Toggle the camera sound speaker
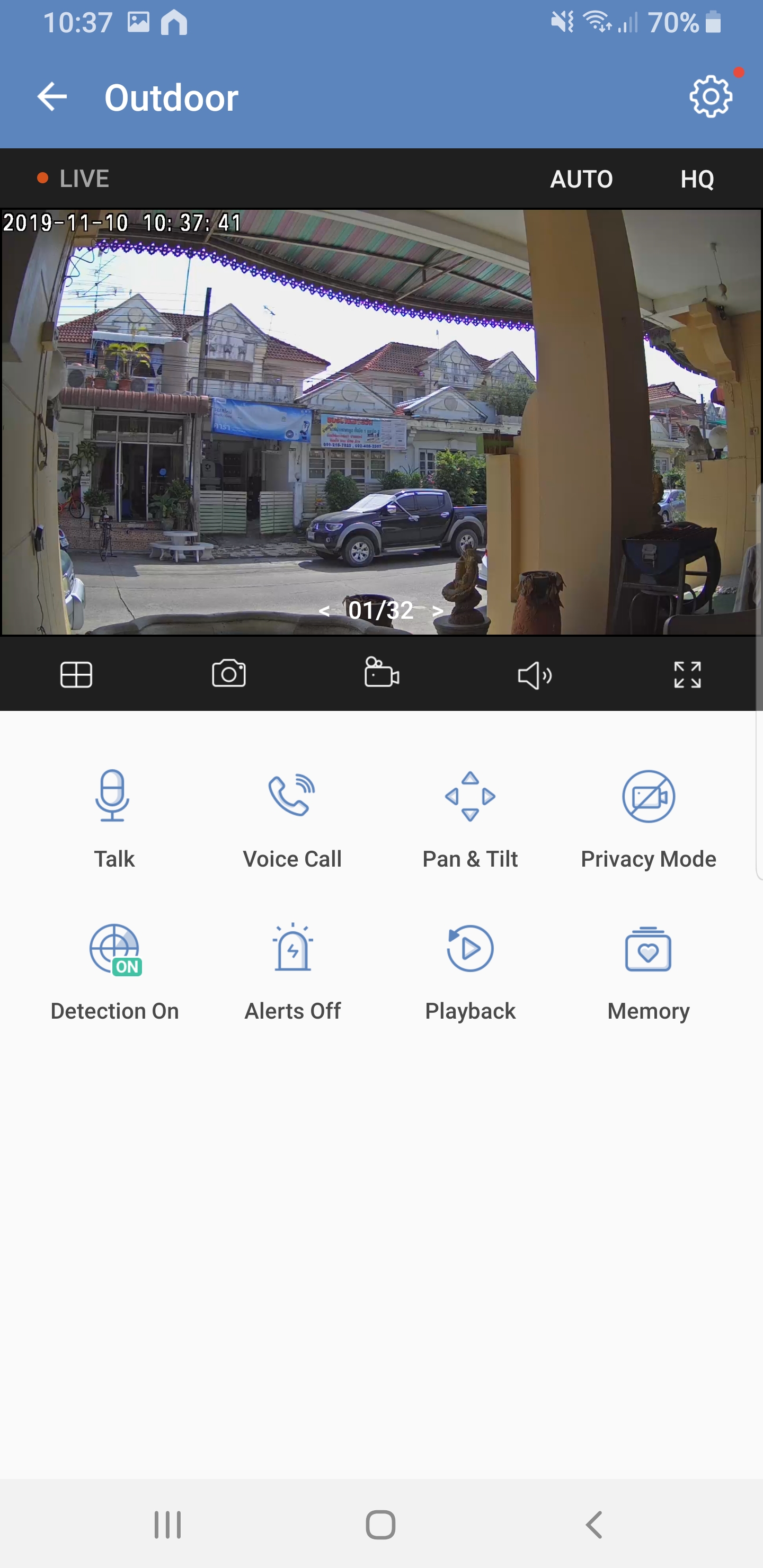 click(534, 675)
